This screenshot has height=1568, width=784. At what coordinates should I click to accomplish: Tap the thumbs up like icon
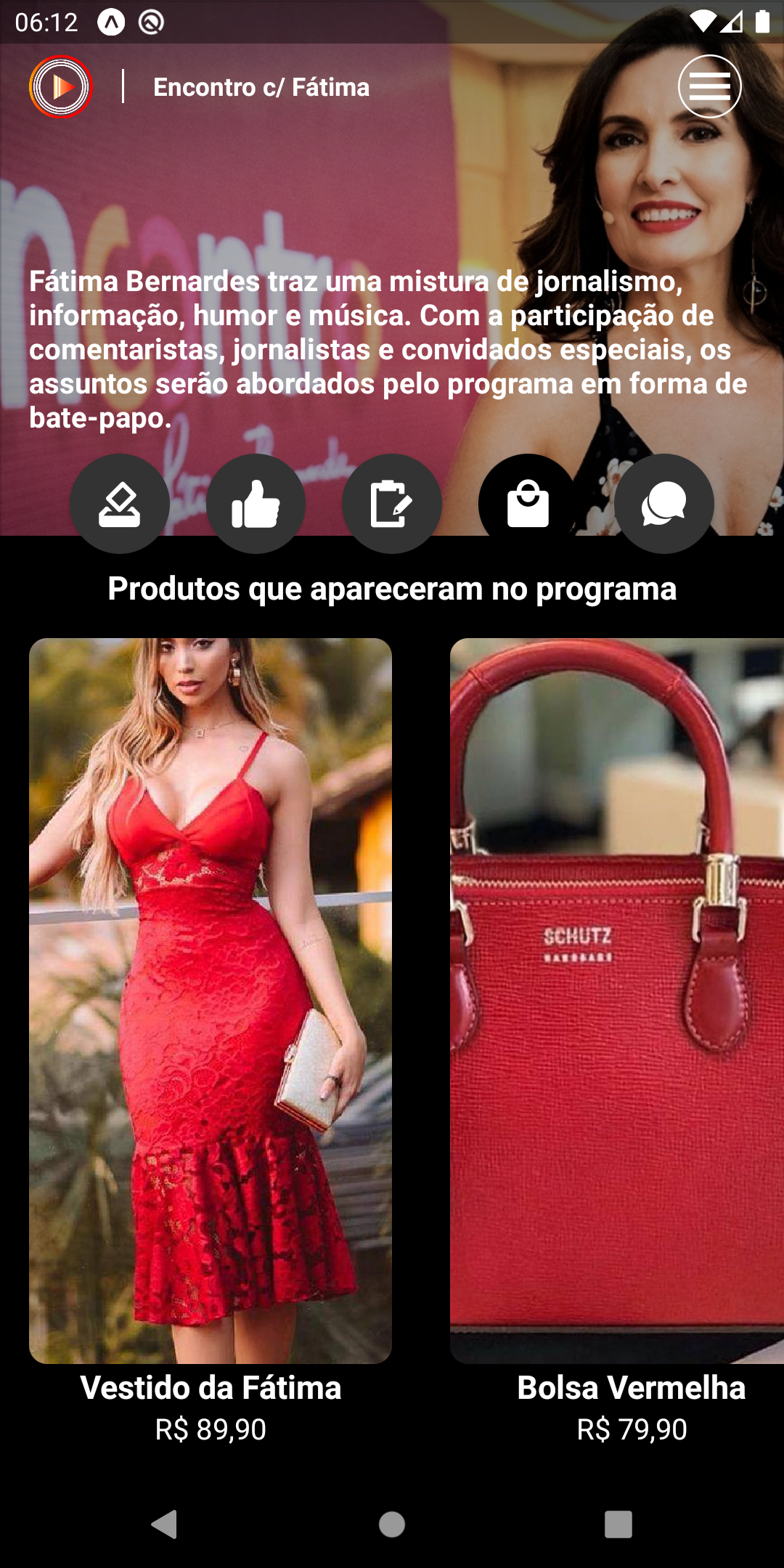(x=256, y=504)
